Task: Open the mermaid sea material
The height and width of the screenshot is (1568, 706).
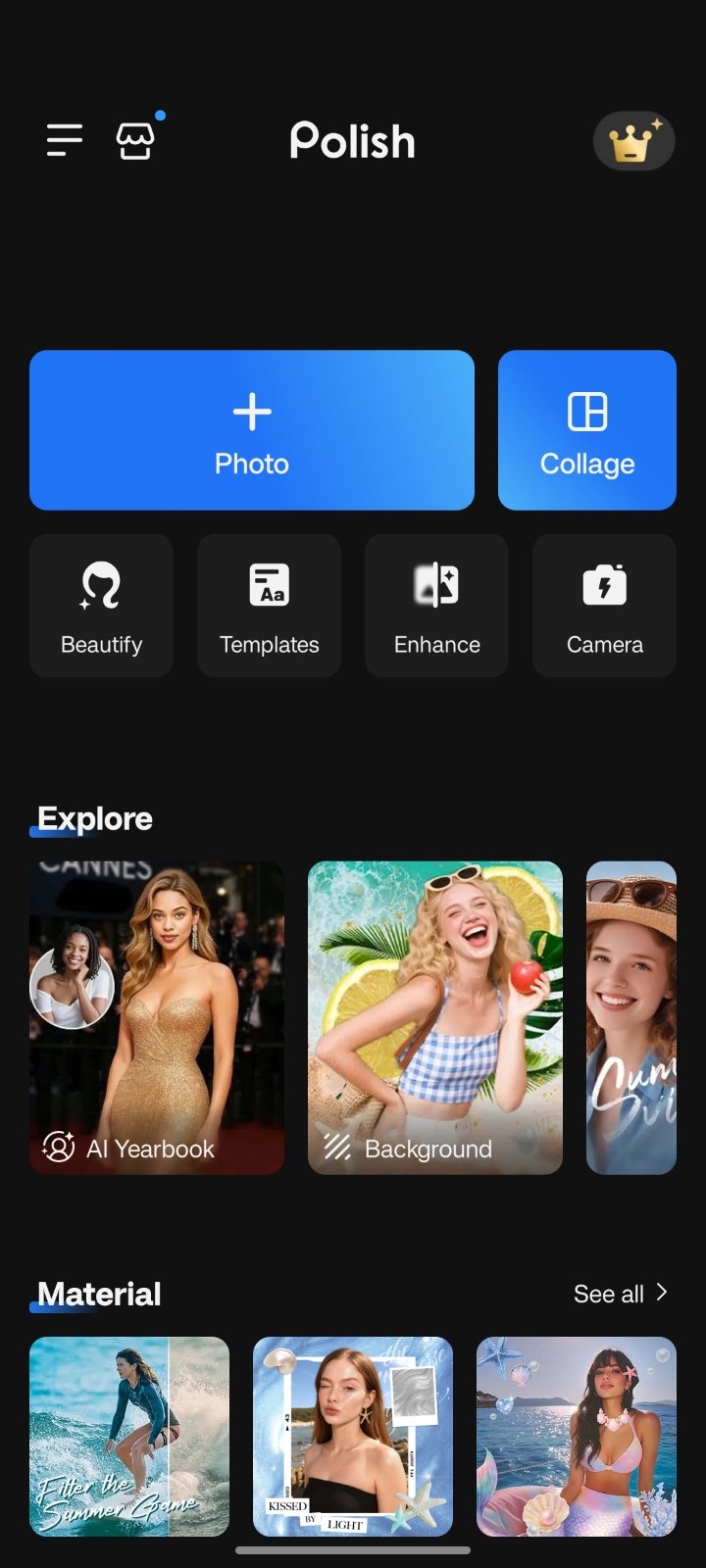Action: [577, 1436]
